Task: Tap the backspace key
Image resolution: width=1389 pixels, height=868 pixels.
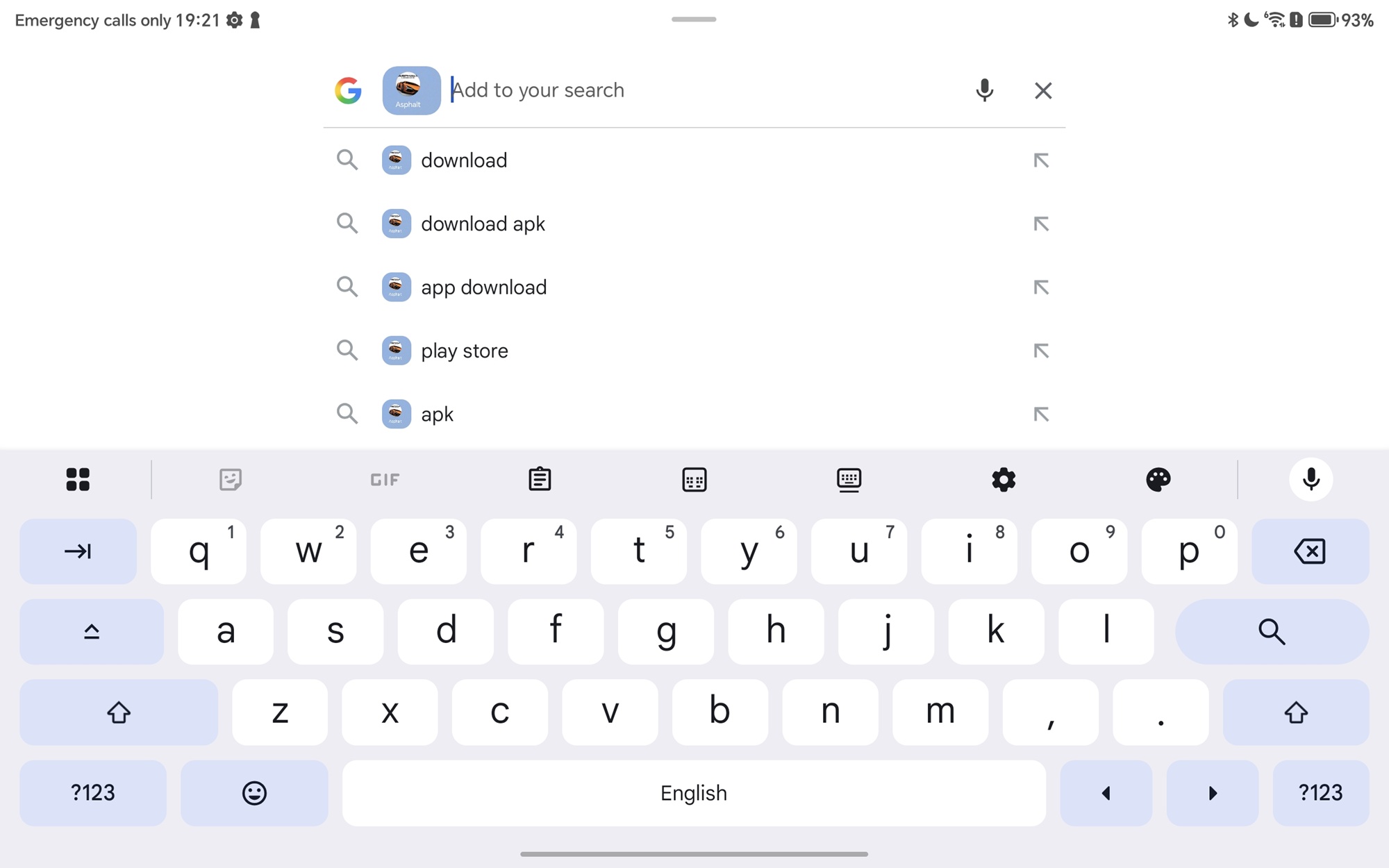Action: click(1309, 551)
